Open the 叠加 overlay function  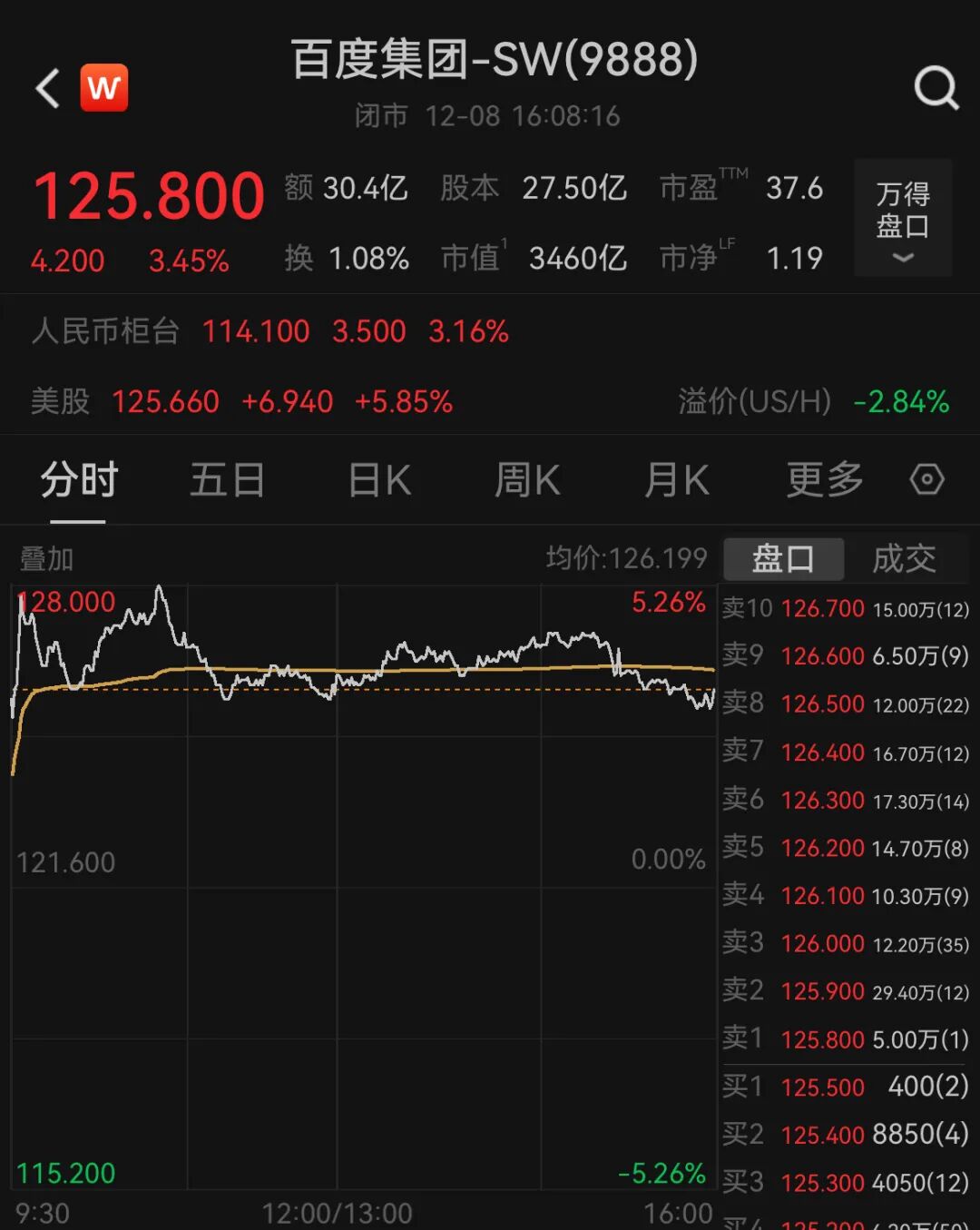[x=47, y=559]
